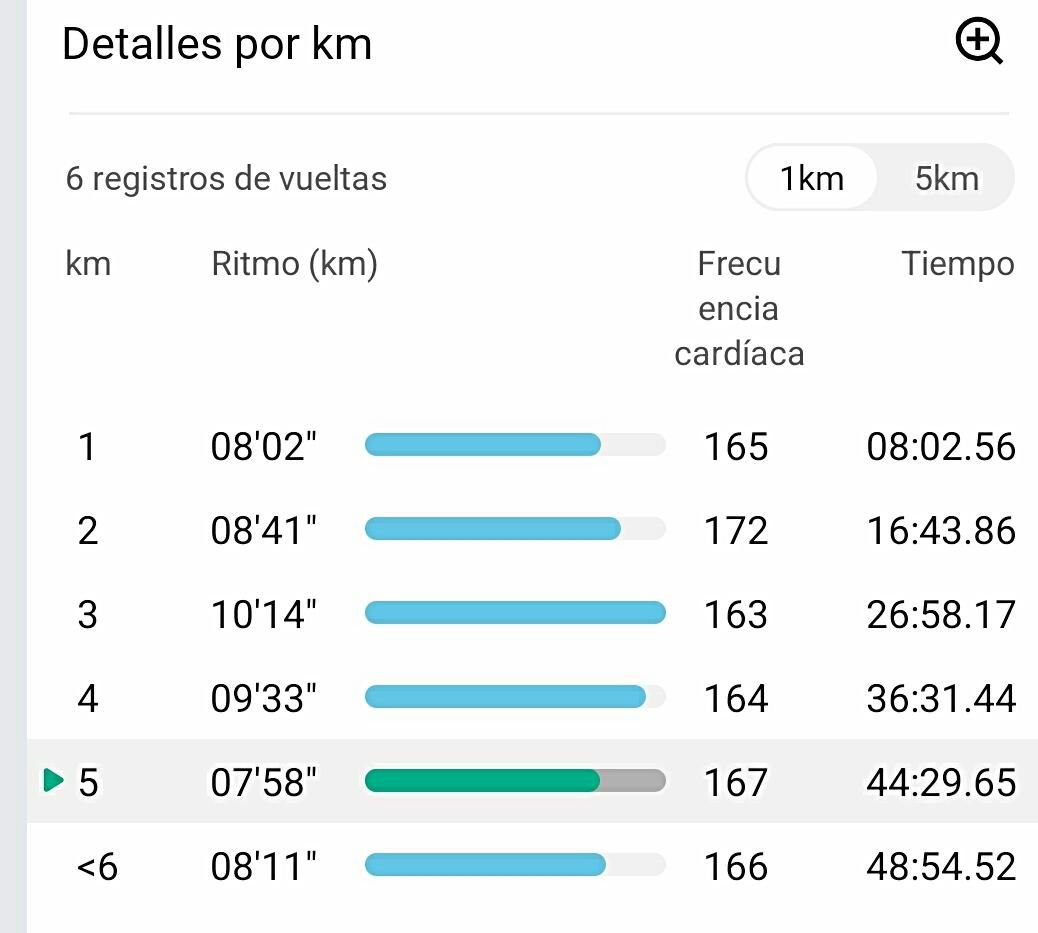The height and width of the screenshot is (933, 1038).
Task: Open the magnifier to enlarge lap details
Action: pos(979,42)
